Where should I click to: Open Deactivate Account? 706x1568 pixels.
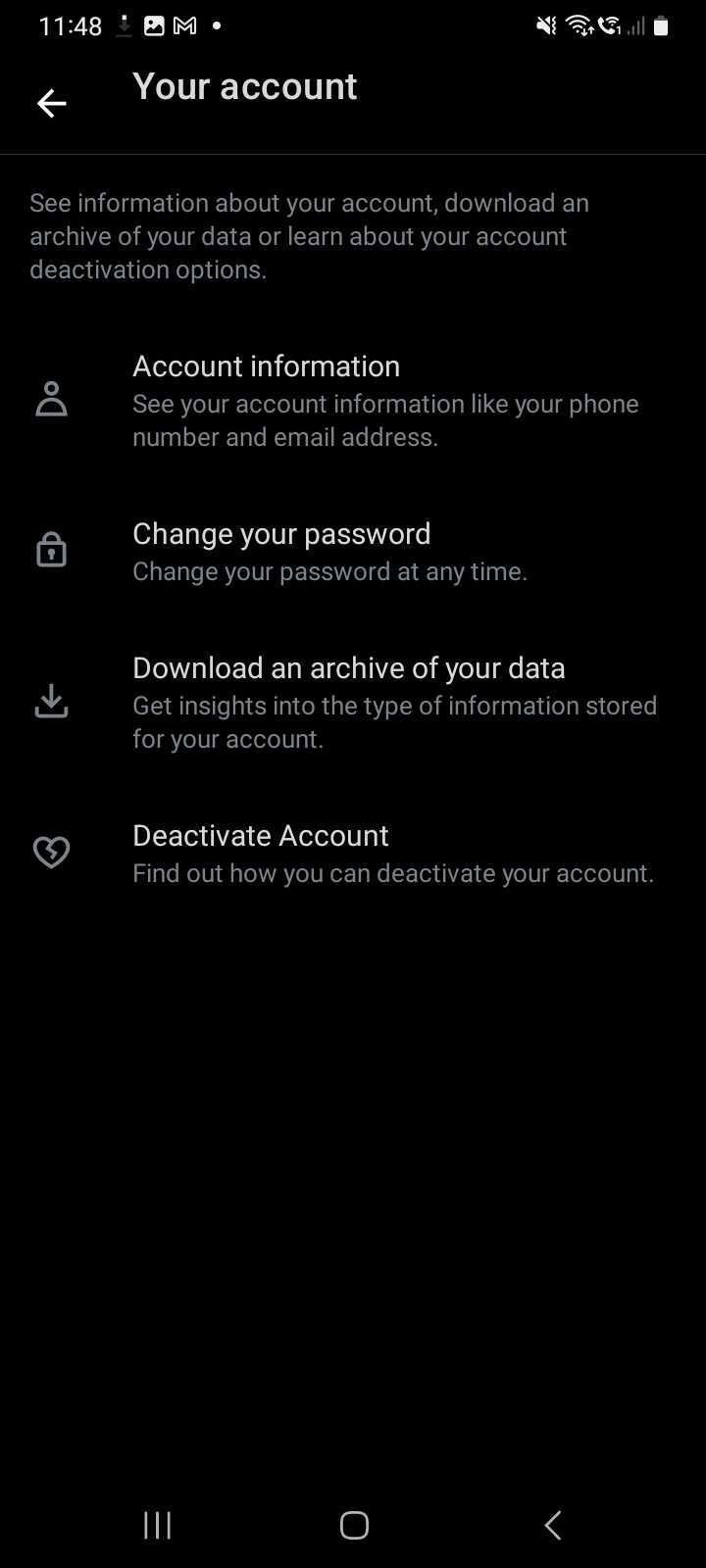353,853
